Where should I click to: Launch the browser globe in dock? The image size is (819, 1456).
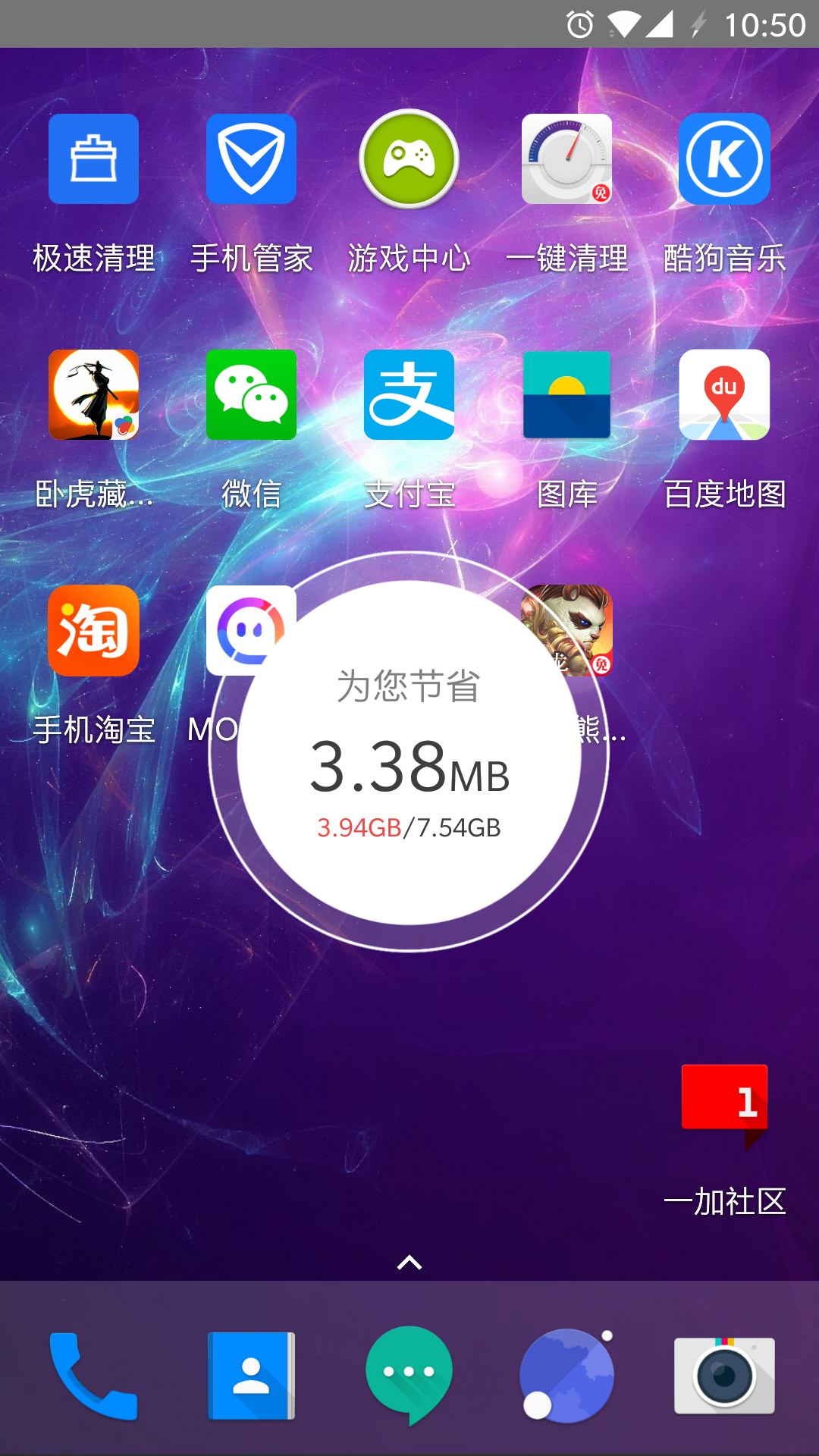(566, 1375)
